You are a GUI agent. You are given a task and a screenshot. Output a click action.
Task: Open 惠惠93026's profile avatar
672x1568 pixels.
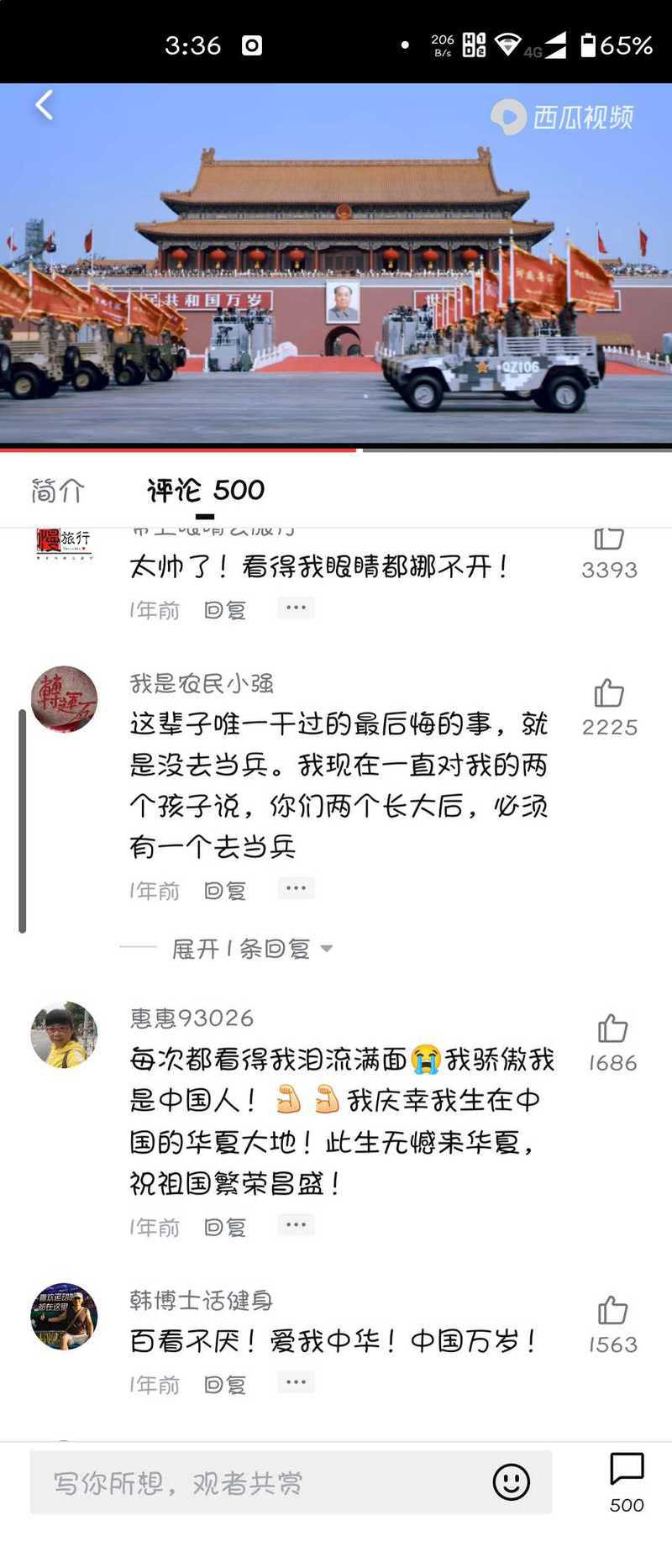click(x=65, y=1034)
